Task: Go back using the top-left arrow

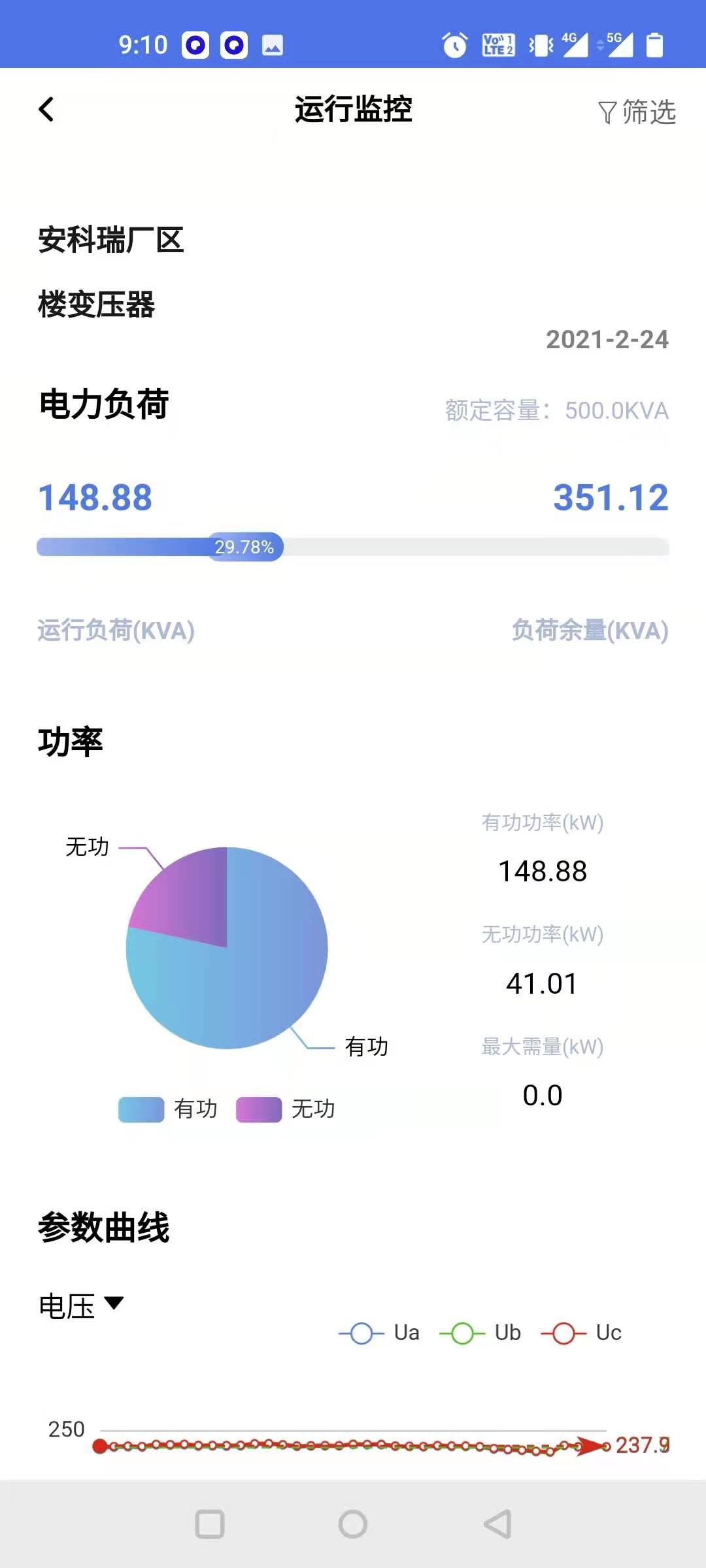Action: coord(46,109)
